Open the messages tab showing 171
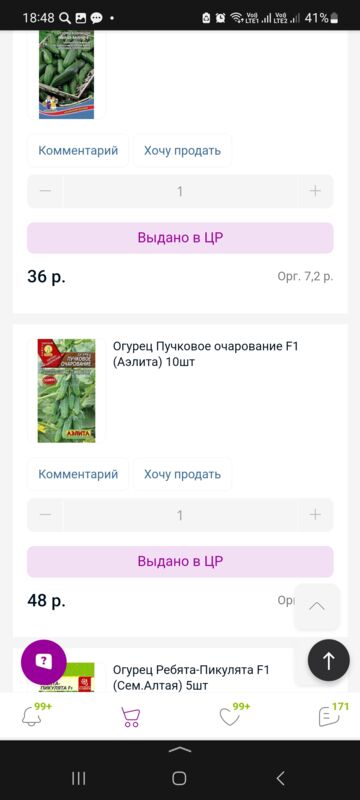360x800 pixels. (332, 715)
